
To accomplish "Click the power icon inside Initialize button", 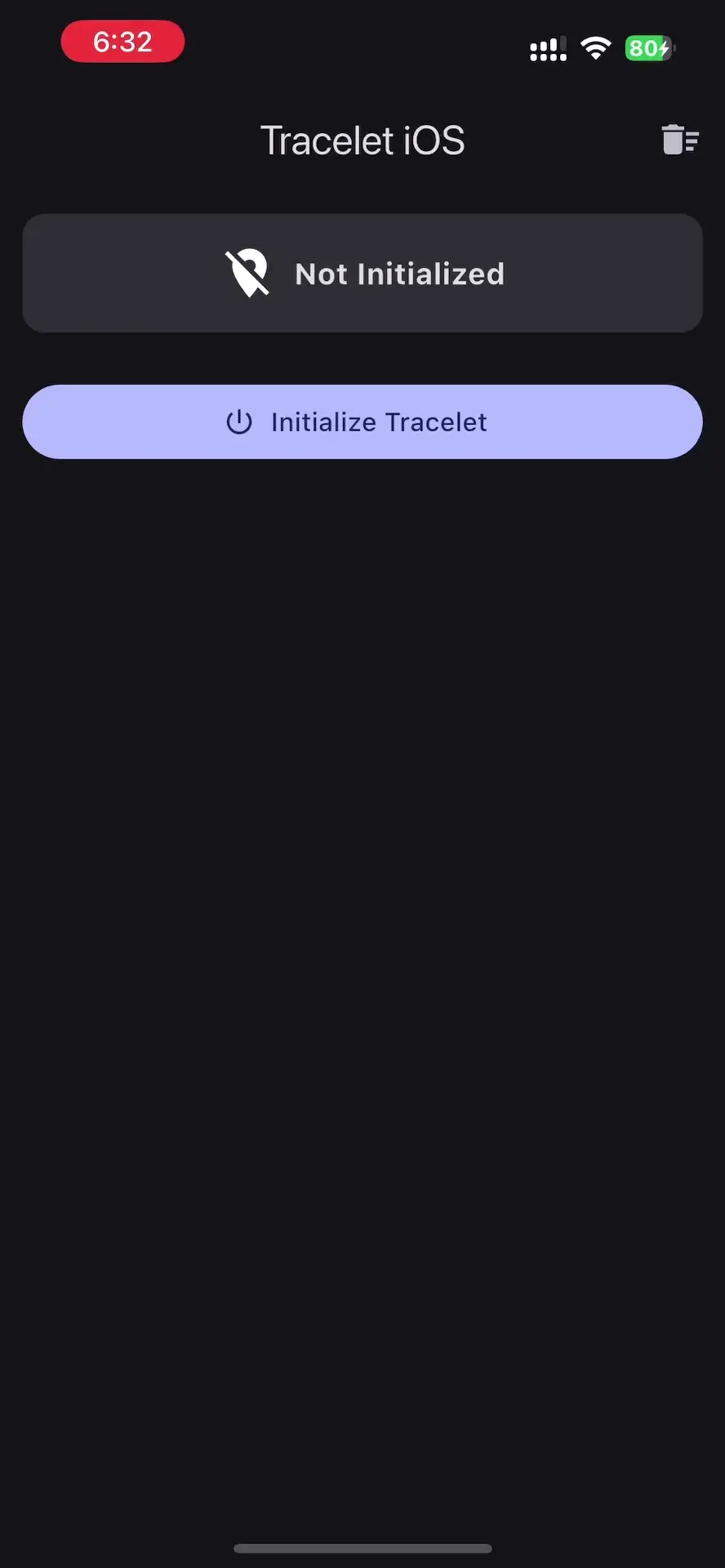I will pyautogui.click(x=238, y=421).
